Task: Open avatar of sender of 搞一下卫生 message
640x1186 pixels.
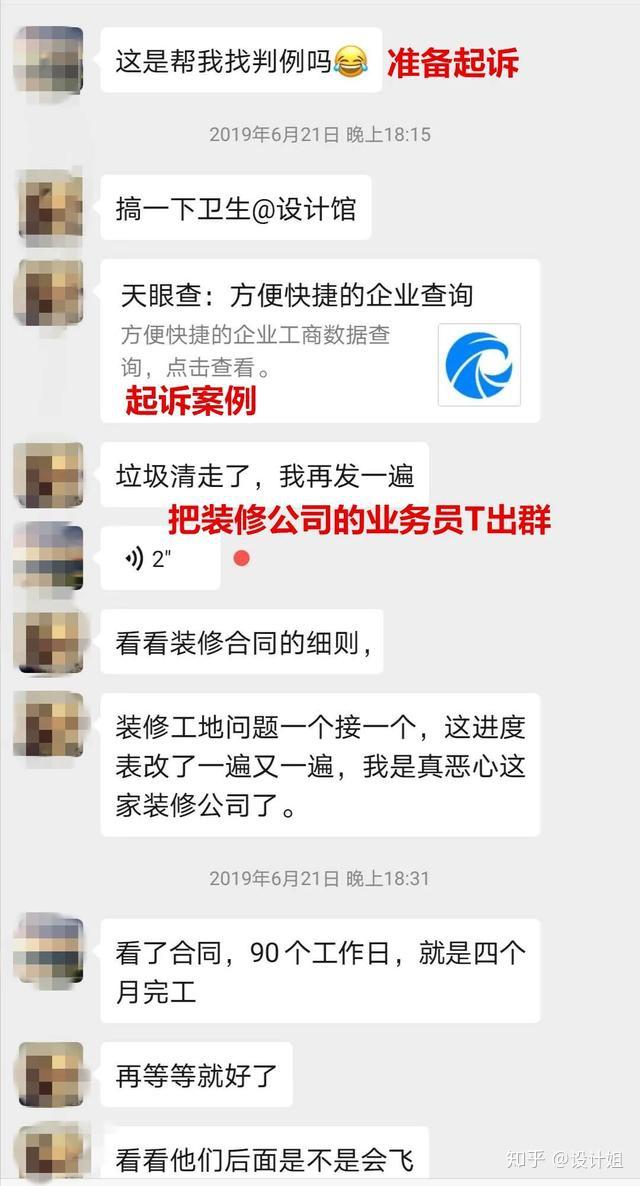Action: coord(49,205)
